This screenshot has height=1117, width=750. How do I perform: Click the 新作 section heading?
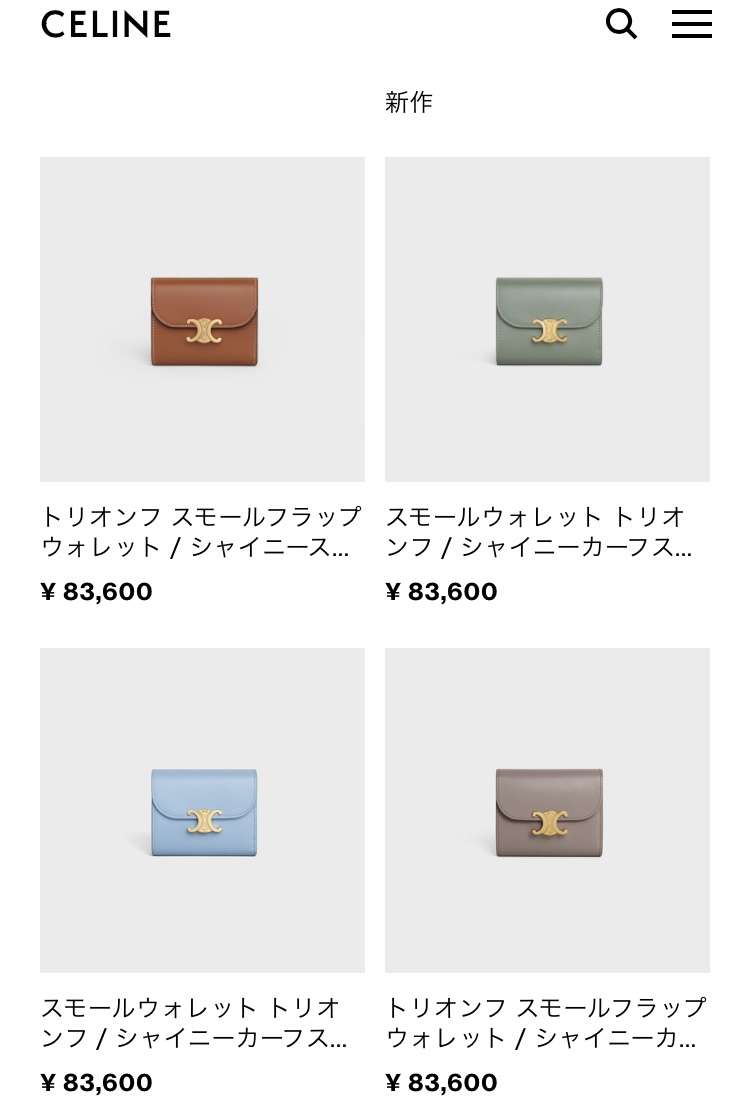tap(407, 101)
